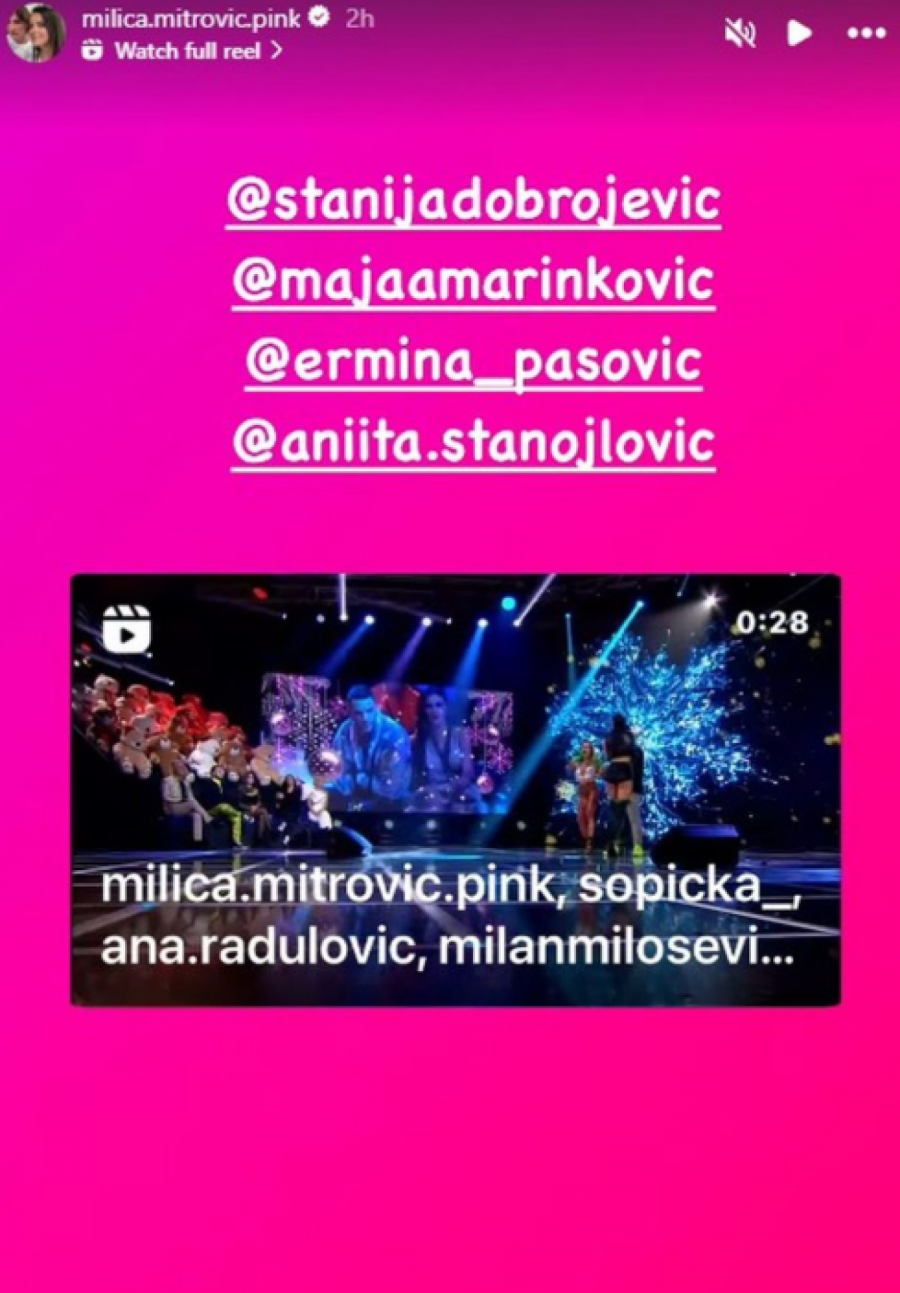
Task: Open milica.mitrovic.pink profile avatar
Action: [36, 32]
